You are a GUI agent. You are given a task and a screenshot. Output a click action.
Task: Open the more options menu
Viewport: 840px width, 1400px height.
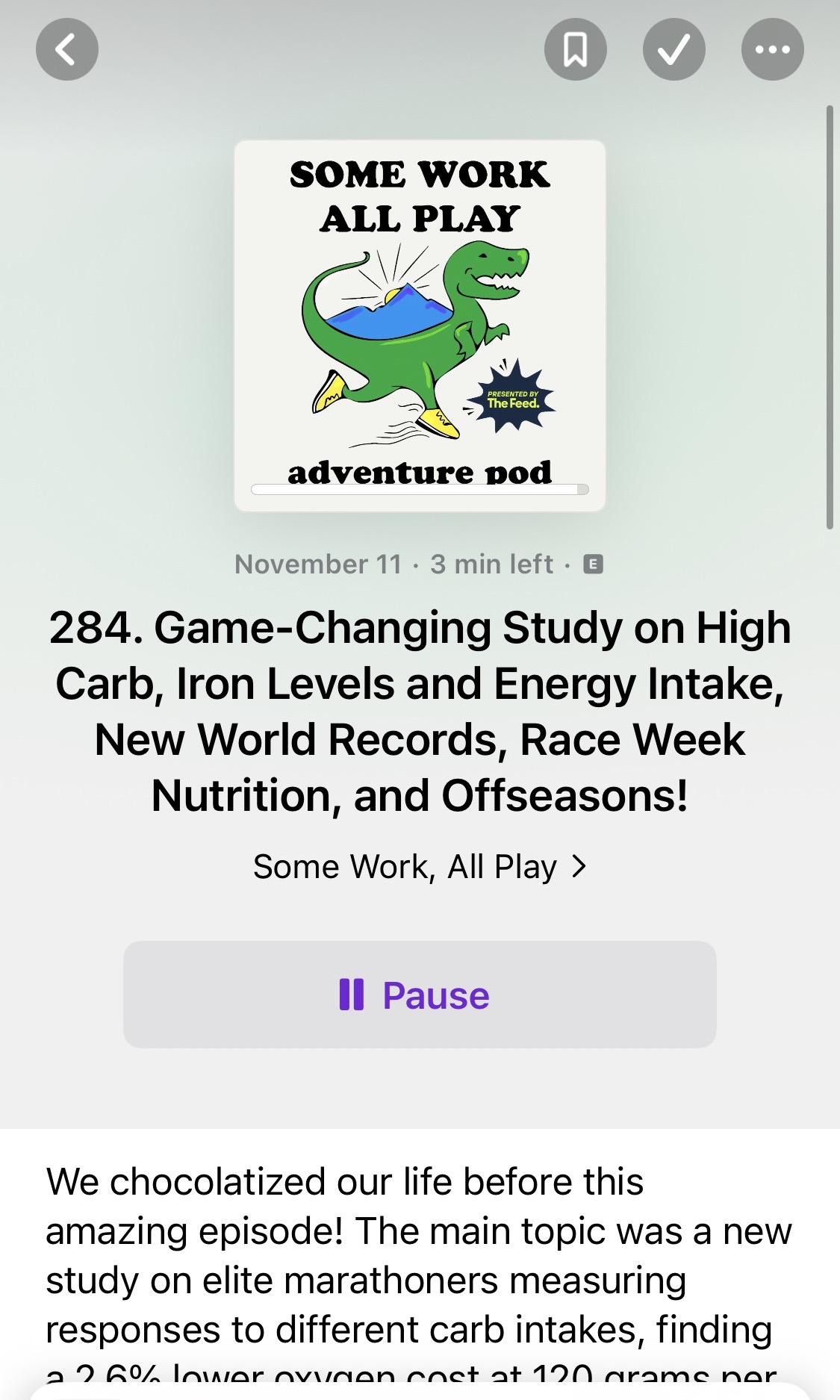772,49
